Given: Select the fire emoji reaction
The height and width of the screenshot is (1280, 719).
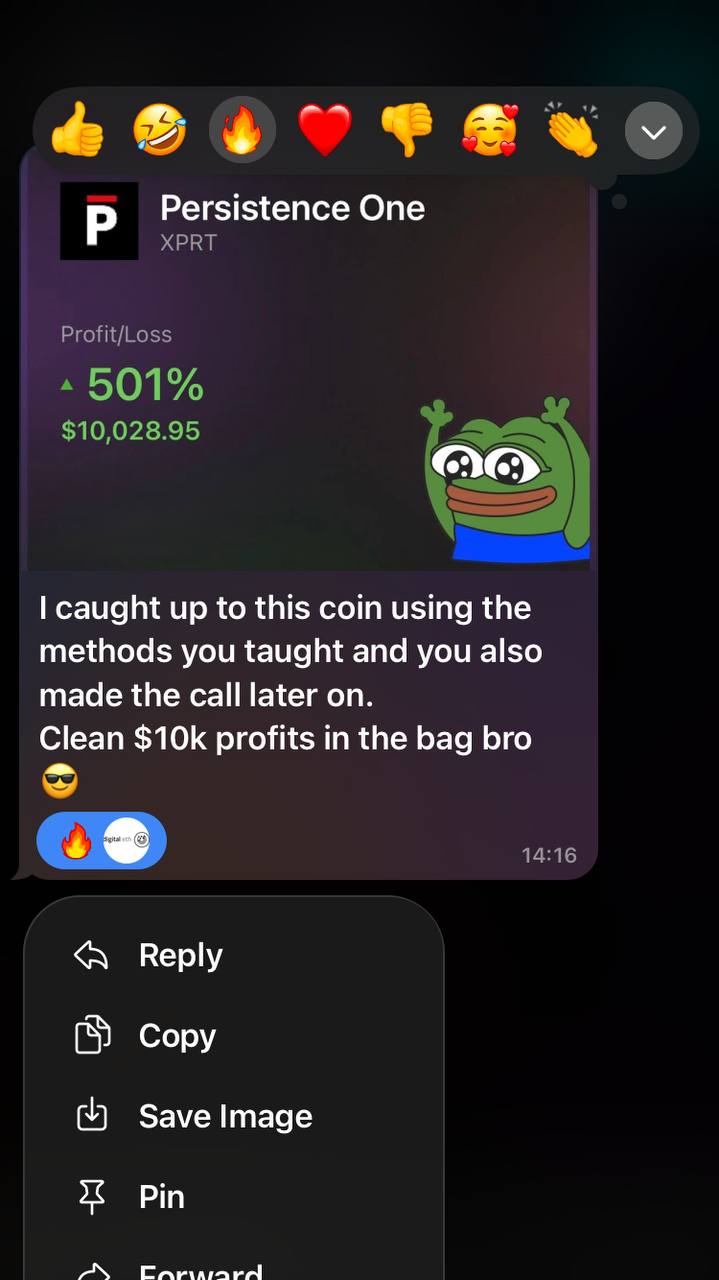Looking at the screenshot, I should click(242, 131).
